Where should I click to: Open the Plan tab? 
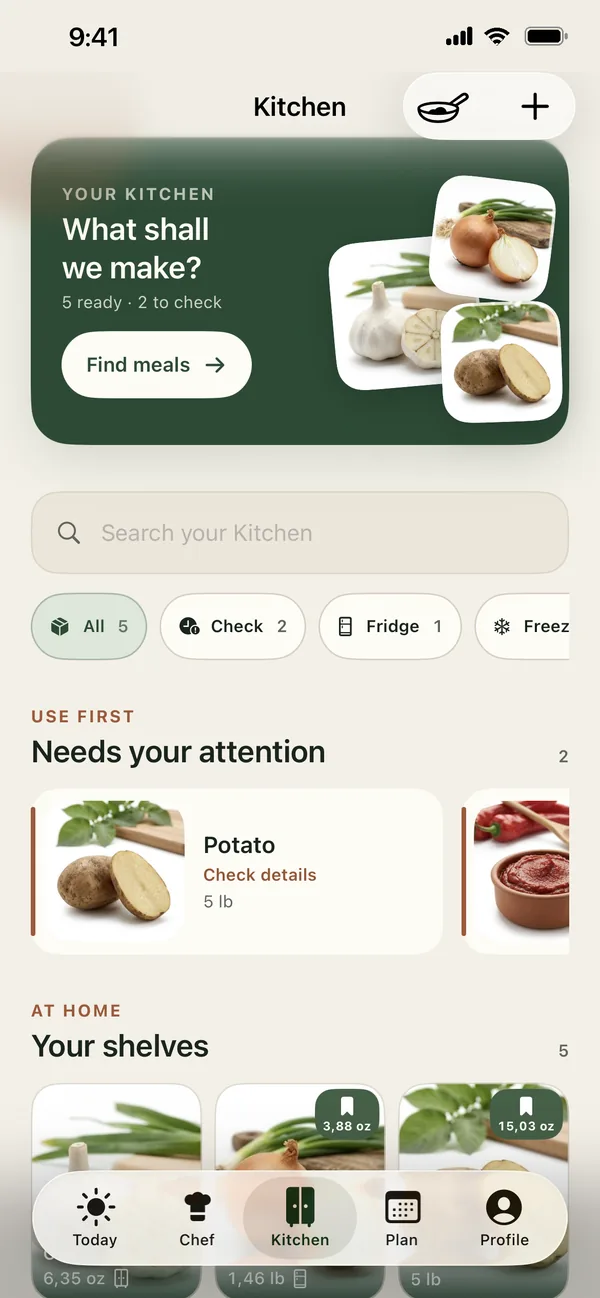(402, 1219)
